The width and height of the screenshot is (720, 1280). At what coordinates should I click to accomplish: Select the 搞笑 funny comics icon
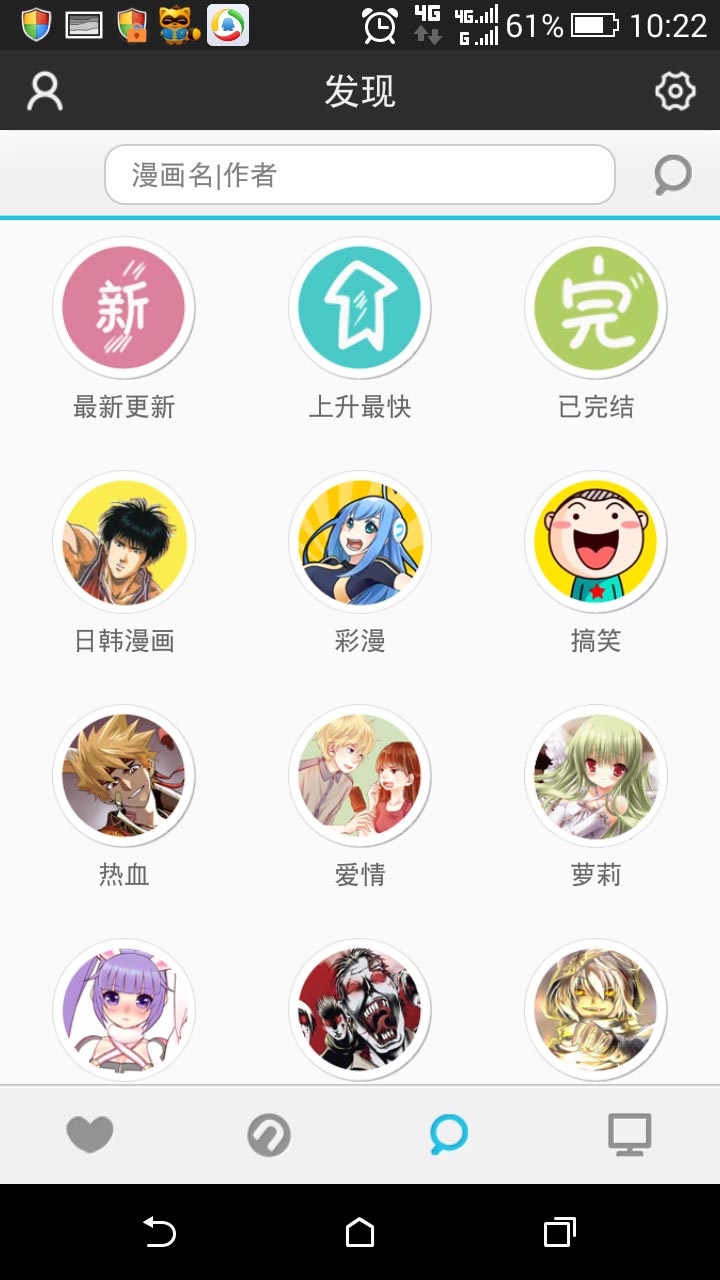point(596,541)
